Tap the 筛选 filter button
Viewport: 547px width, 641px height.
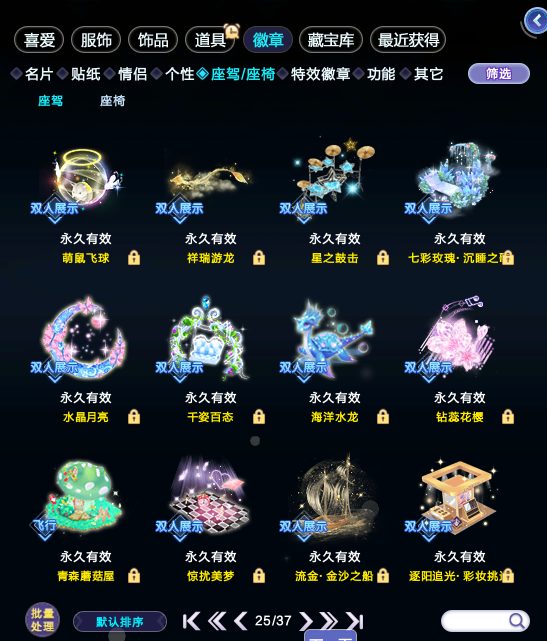click(499, 74)
